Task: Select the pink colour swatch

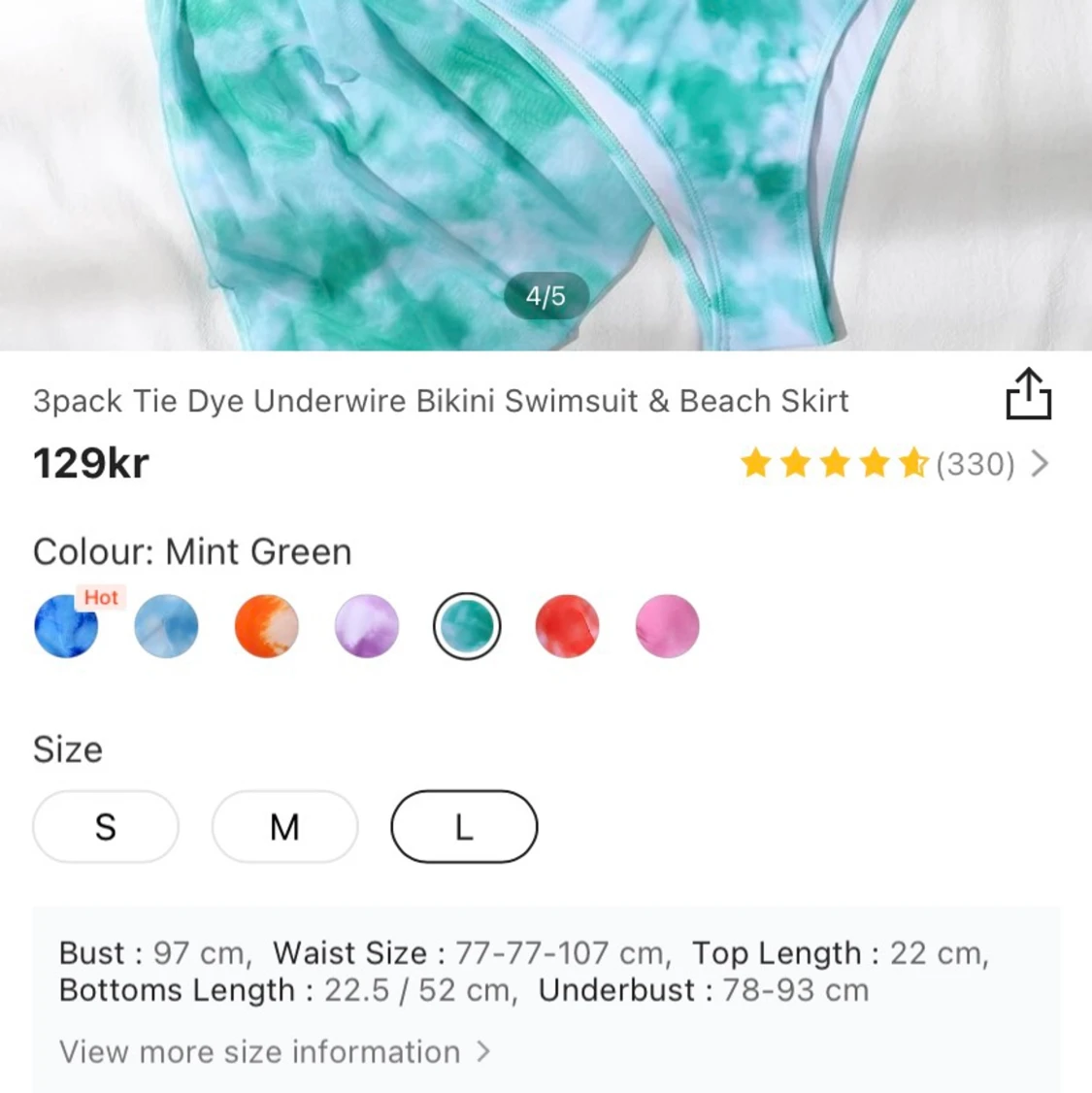Action: pos(667,626)
